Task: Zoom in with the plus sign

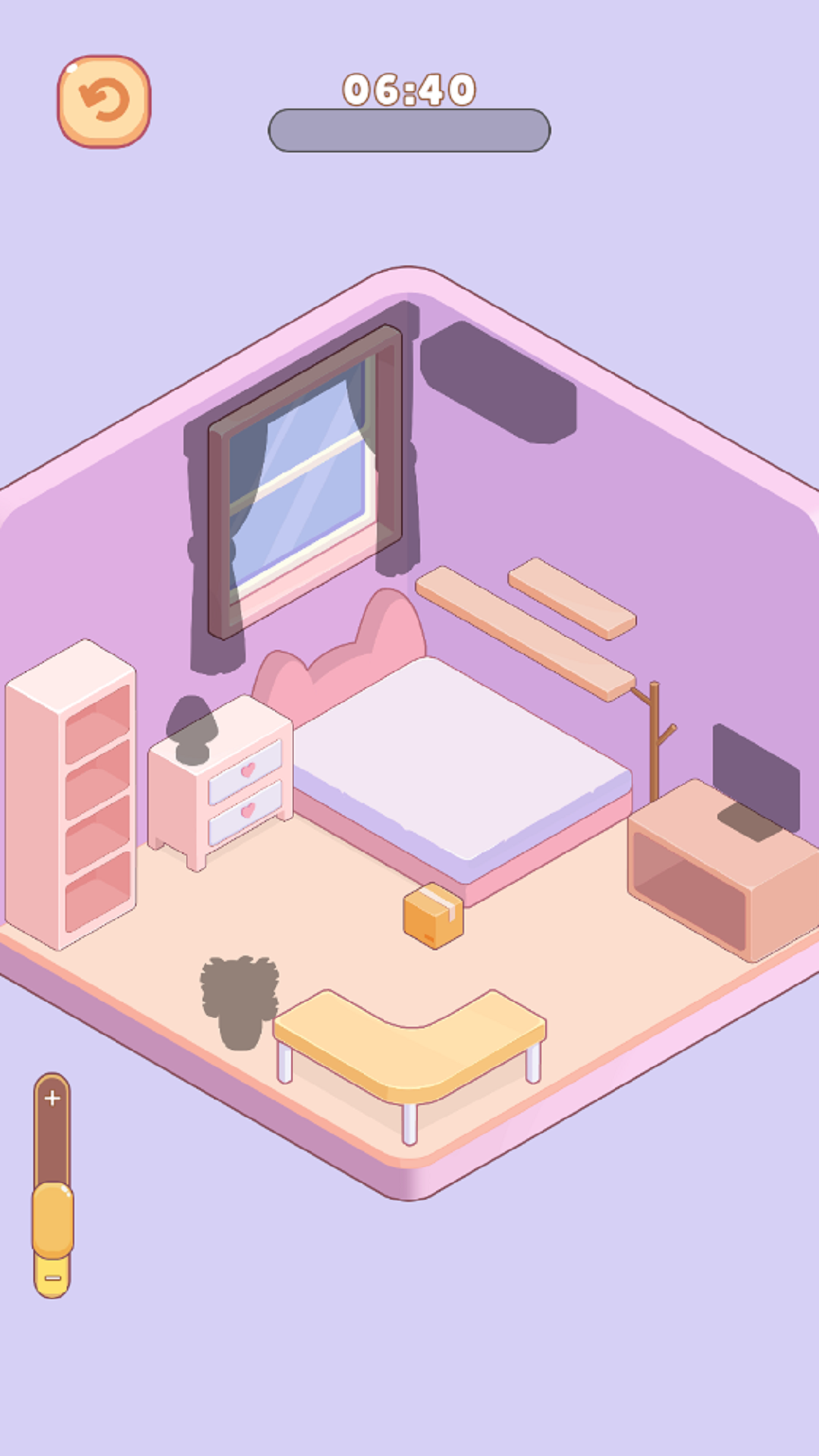Action: coord(52,1098)
